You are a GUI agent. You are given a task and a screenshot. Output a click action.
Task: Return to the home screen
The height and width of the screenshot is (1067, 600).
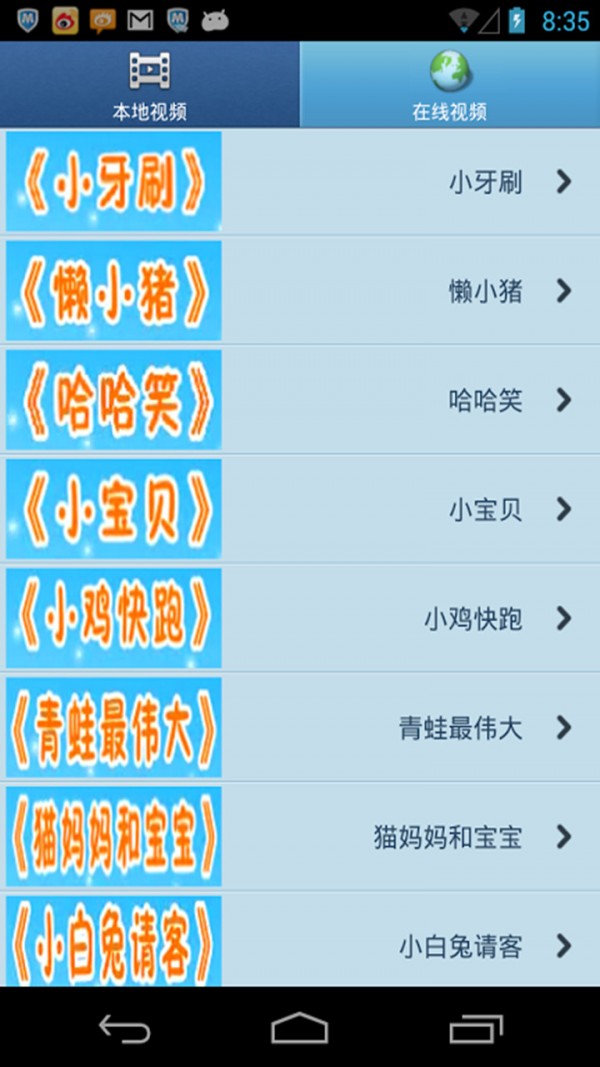(x=300, y=1028)
